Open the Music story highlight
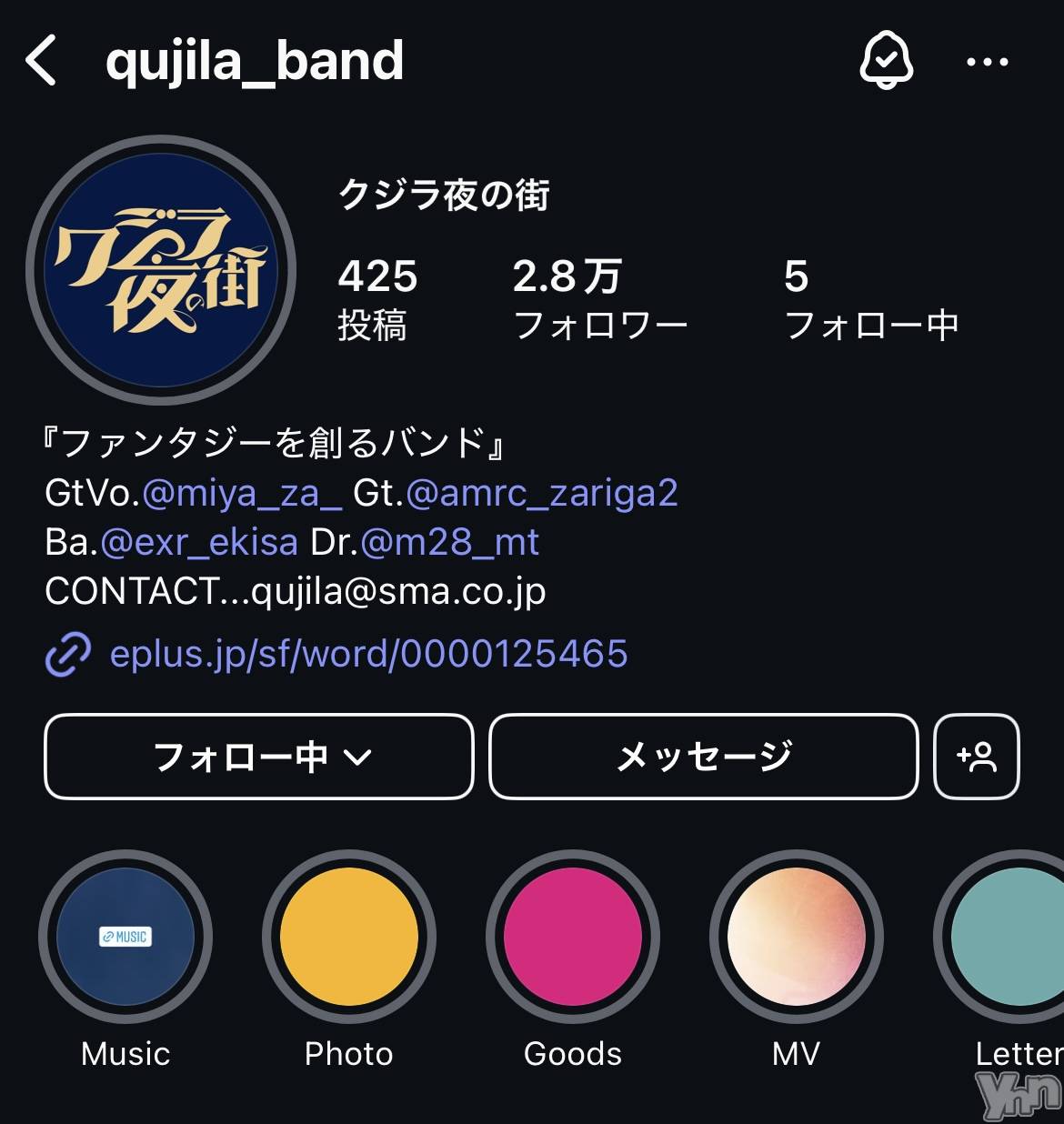 (x=125, y=937)
